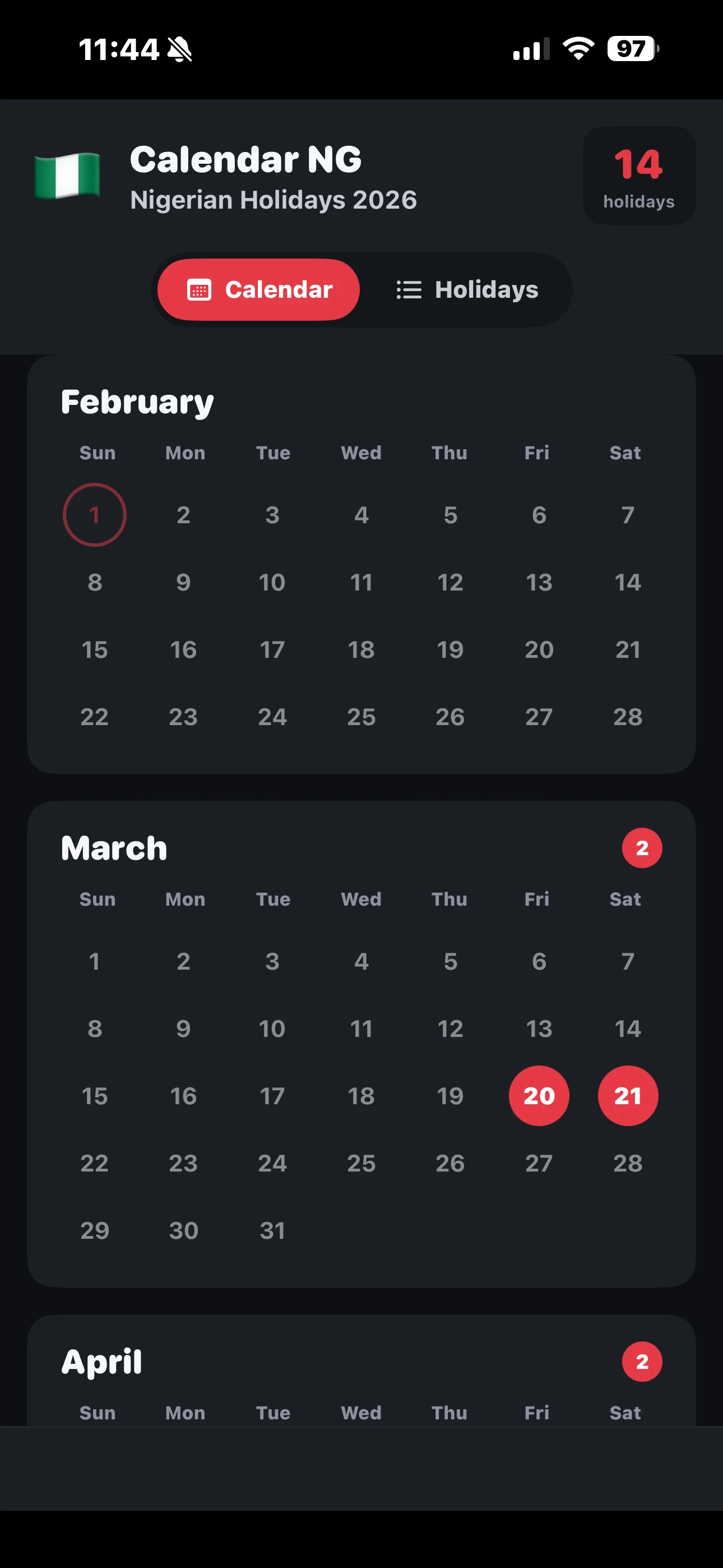Switch to the Holidays tab
This screenshot has height=1568, width=723.
click(469, 290)
